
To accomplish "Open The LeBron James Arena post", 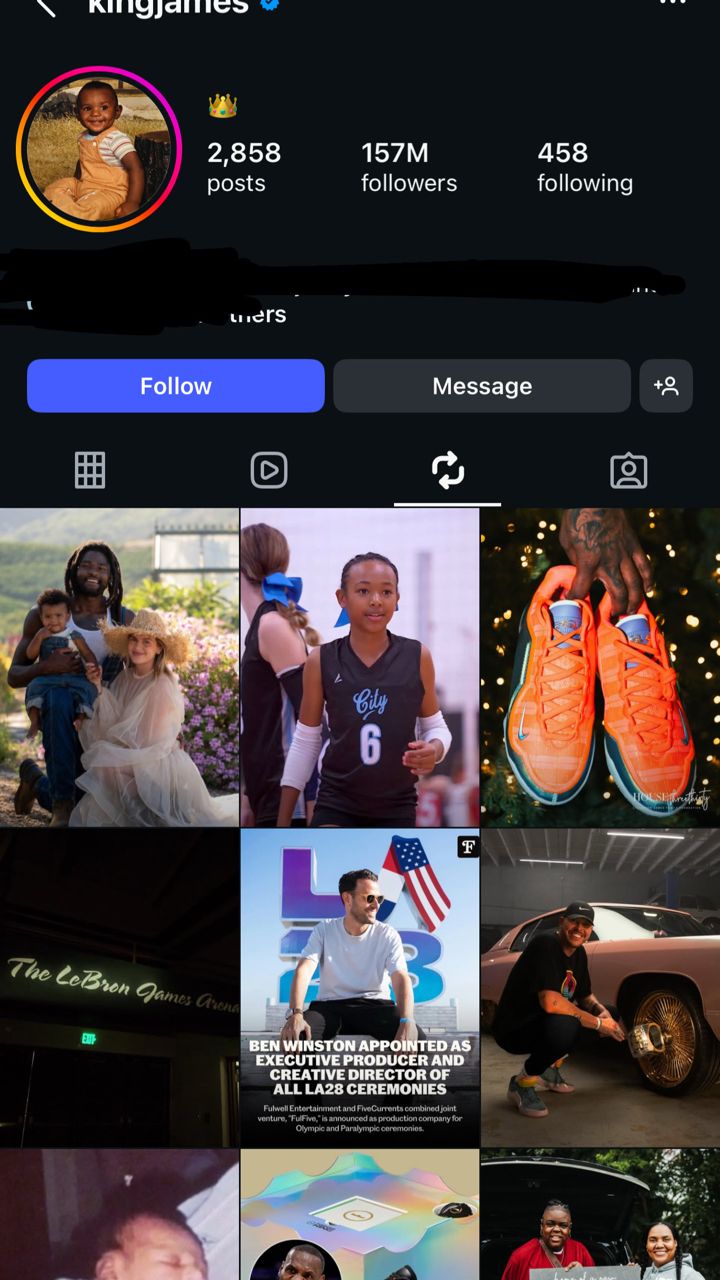I will pos(119,987).
